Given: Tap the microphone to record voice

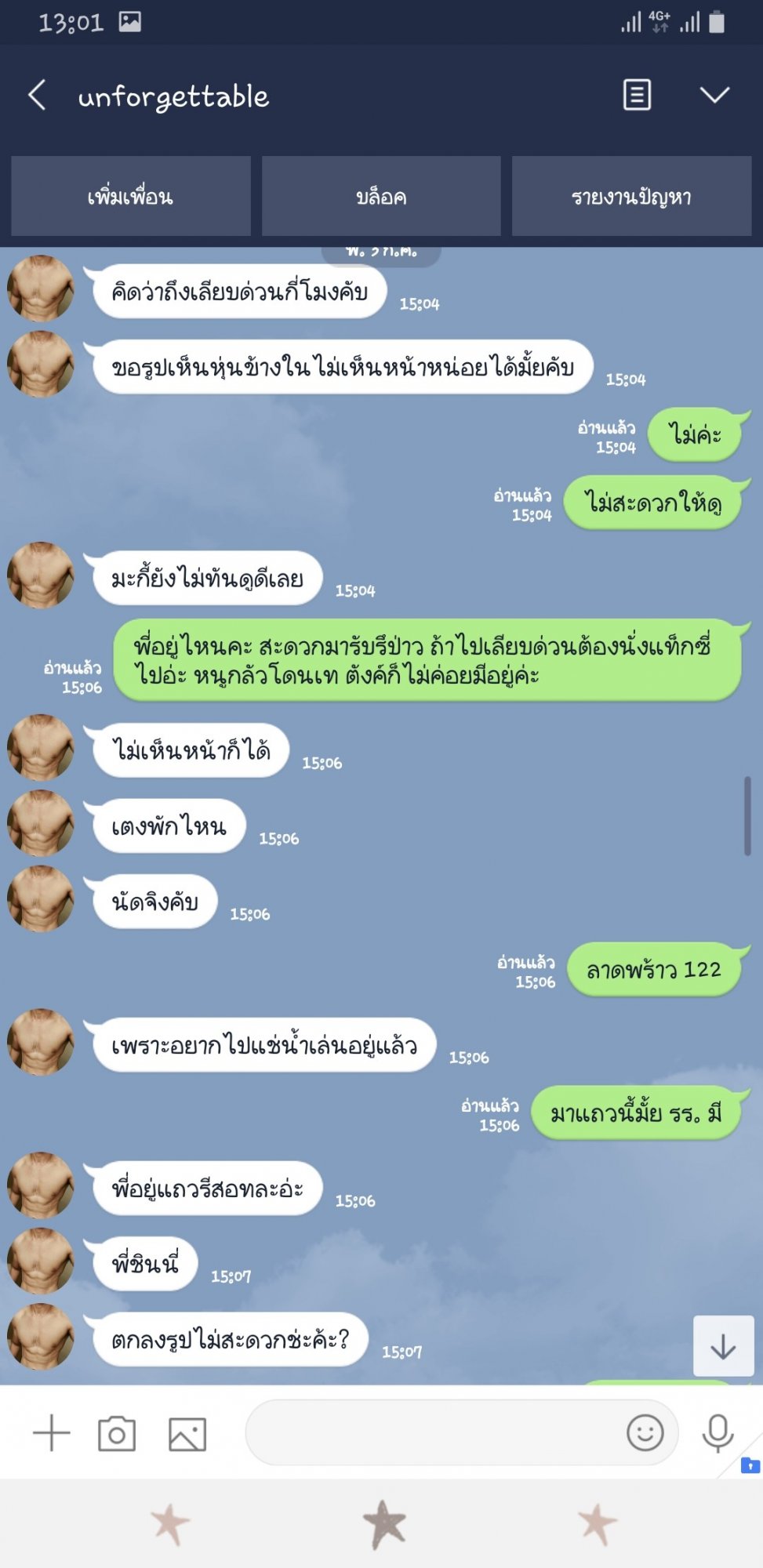Looking at the screenshot, I should coord(718,1433).
